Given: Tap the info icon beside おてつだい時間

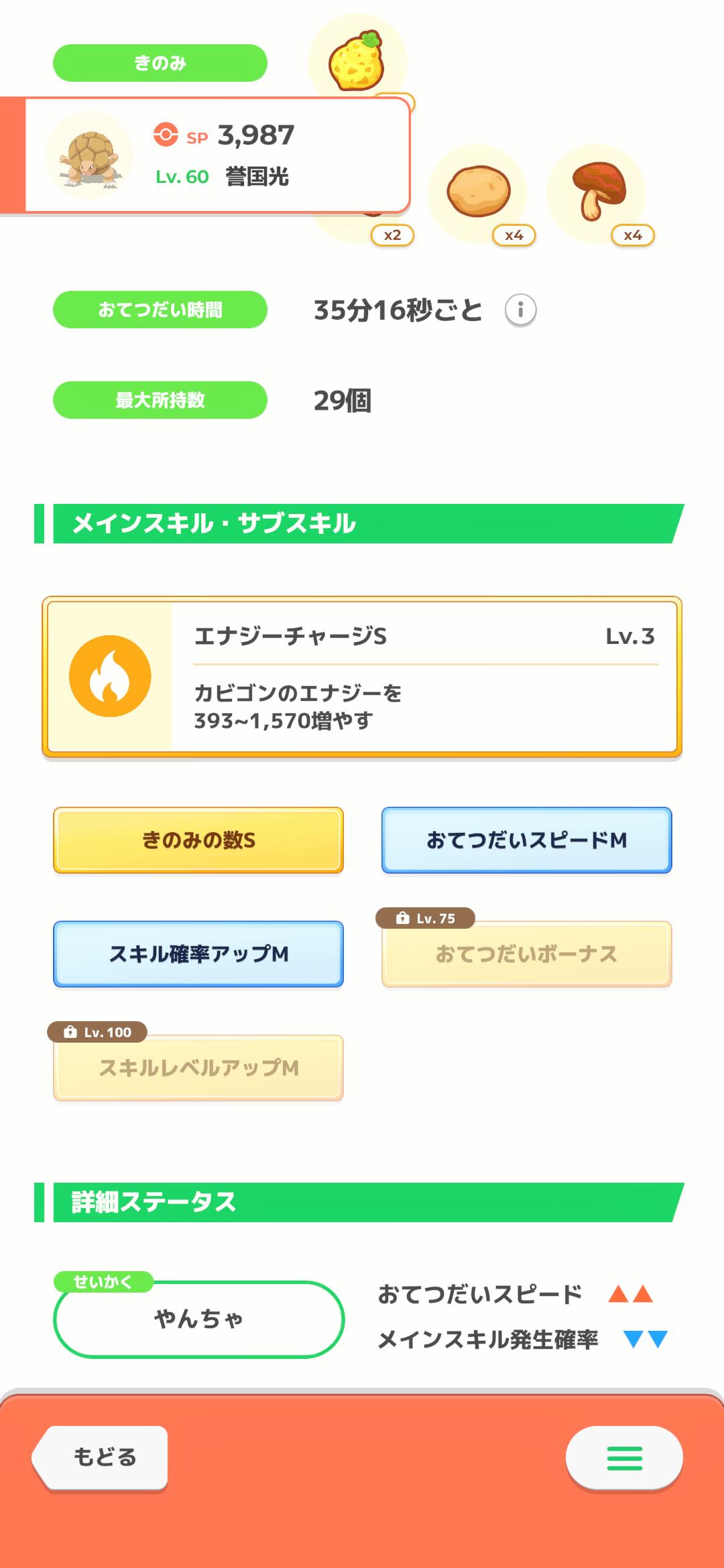Looking at the screenshot, I should (520, 310).
